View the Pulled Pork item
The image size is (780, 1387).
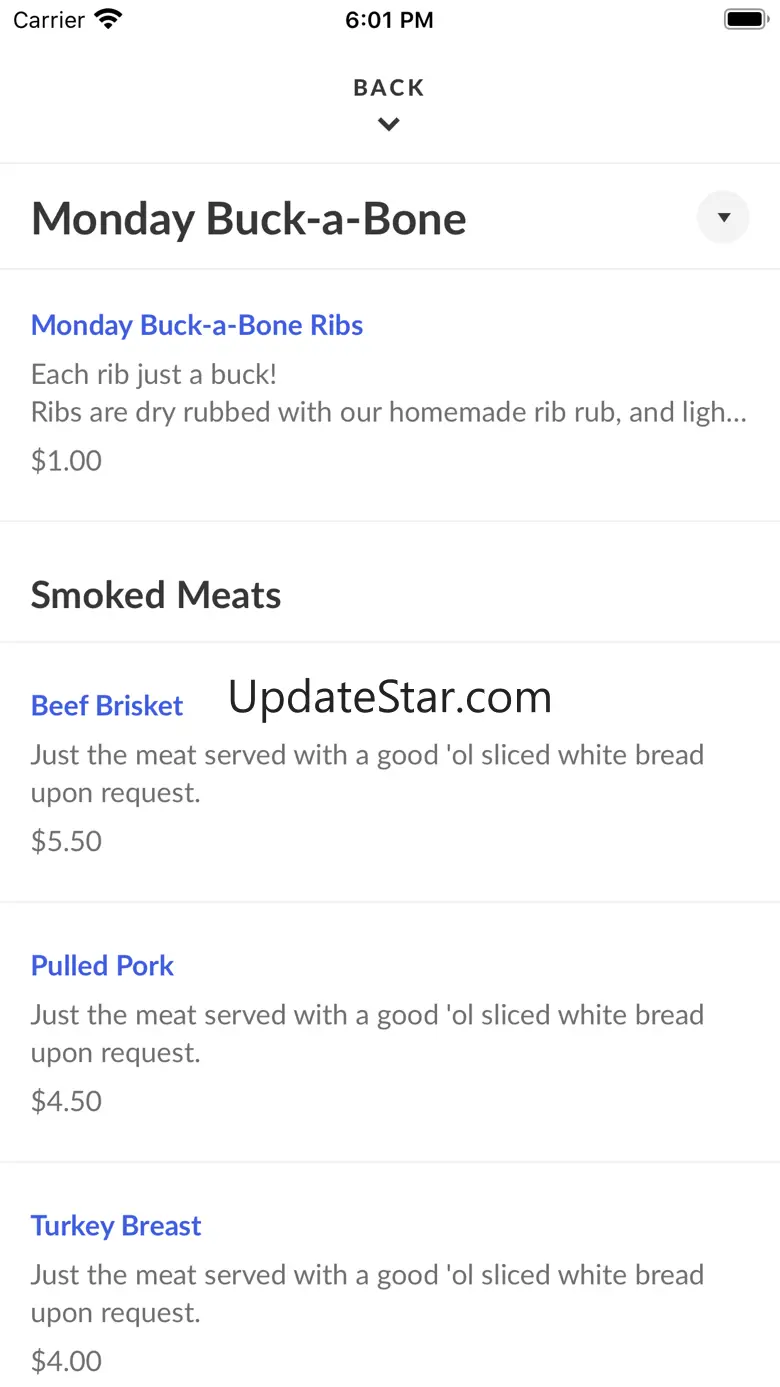[102, 966]
